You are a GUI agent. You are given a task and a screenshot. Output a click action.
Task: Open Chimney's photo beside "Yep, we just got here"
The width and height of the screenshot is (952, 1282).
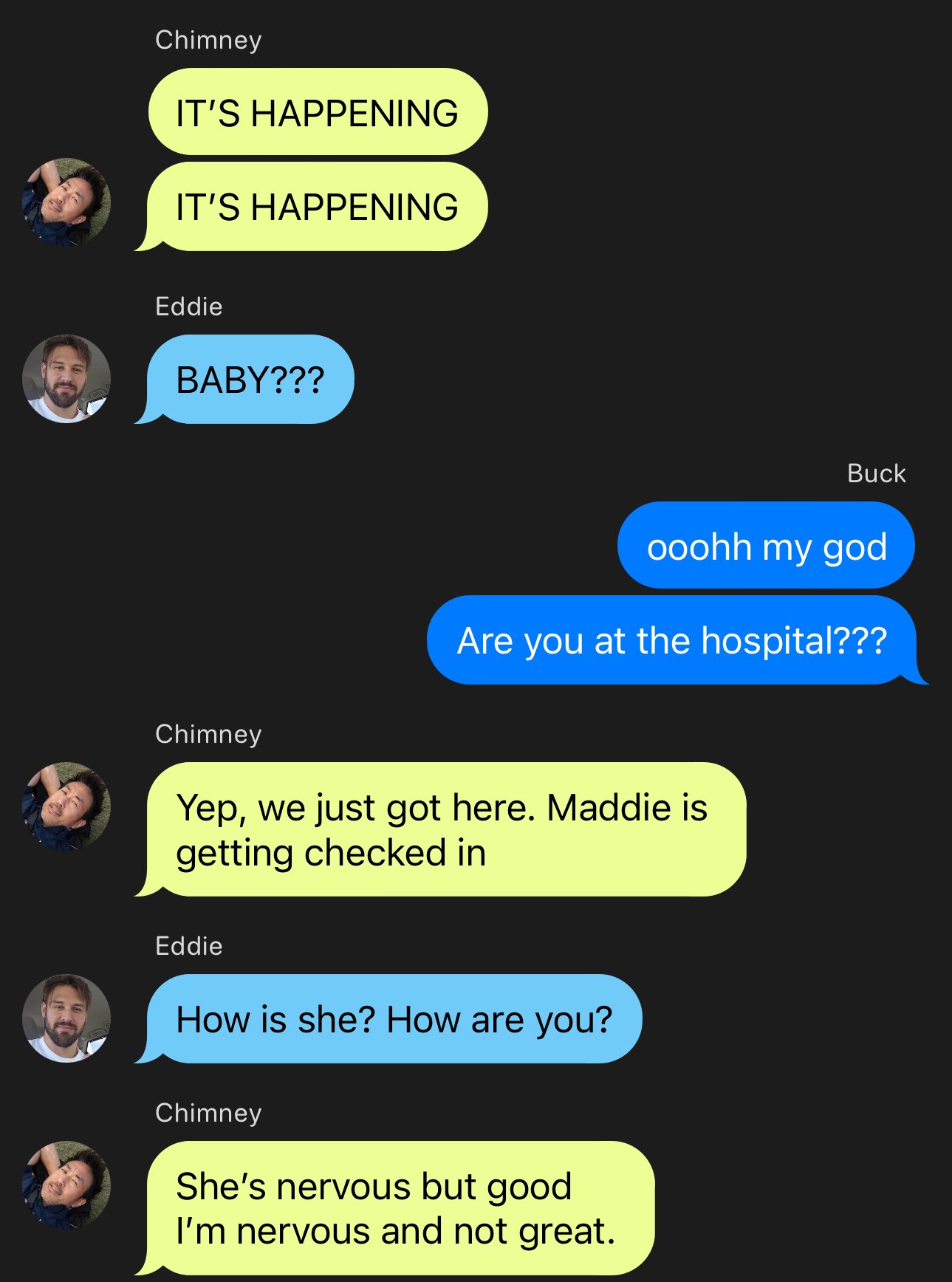click(x=66, y=806)
